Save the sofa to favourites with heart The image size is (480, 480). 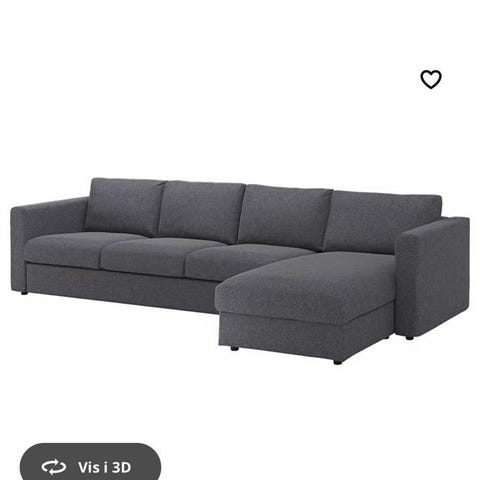tap(431, 79)
